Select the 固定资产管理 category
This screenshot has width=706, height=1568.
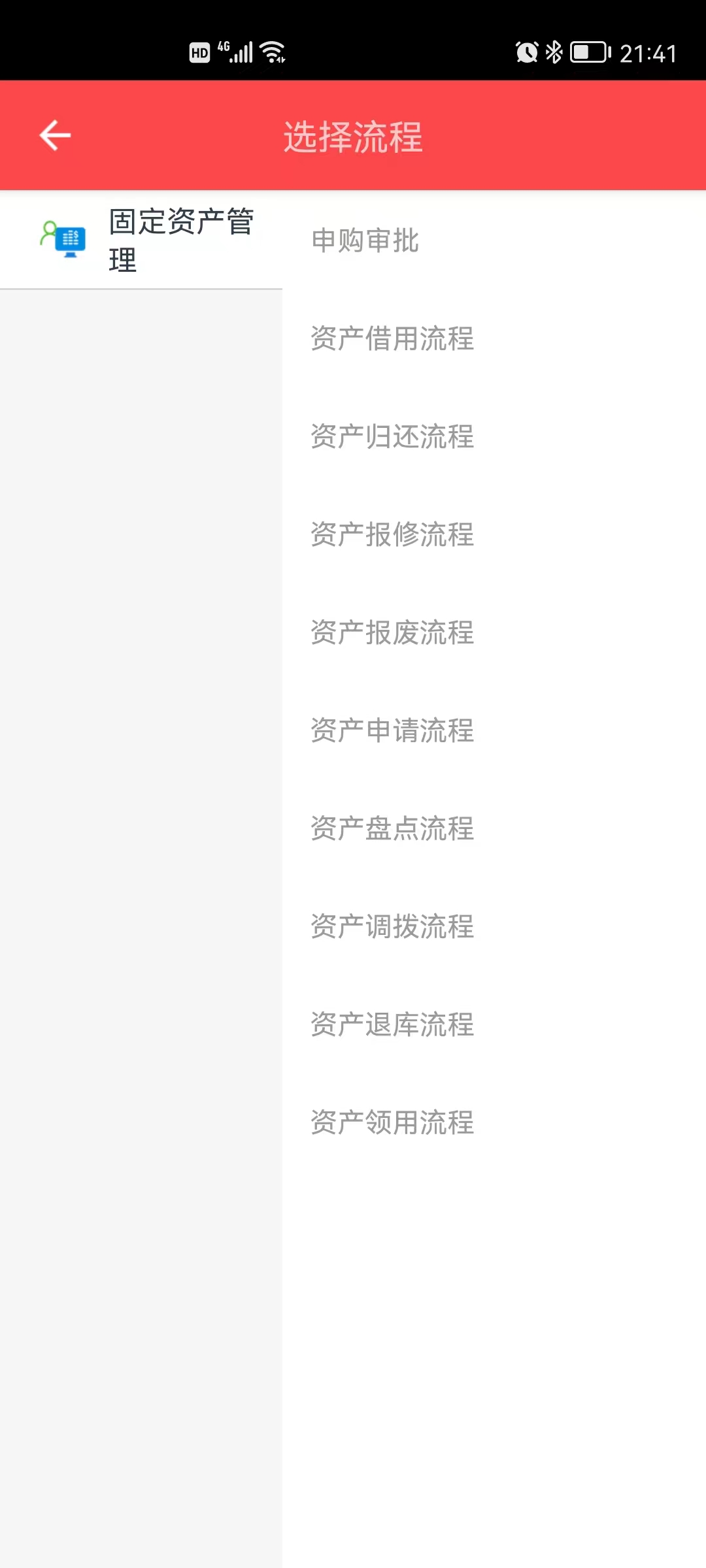(x=141, y=240)
